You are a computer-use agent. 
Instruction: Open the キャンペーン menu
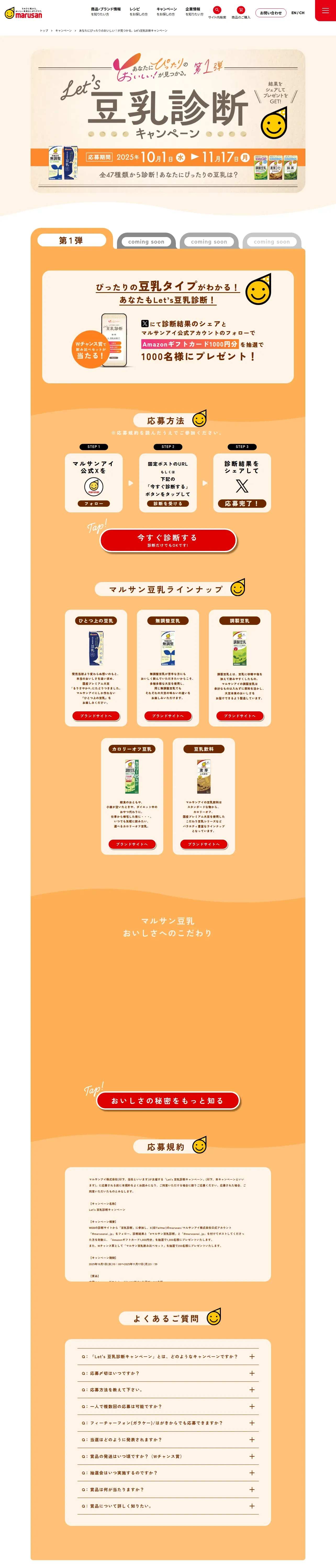(166, 11)
